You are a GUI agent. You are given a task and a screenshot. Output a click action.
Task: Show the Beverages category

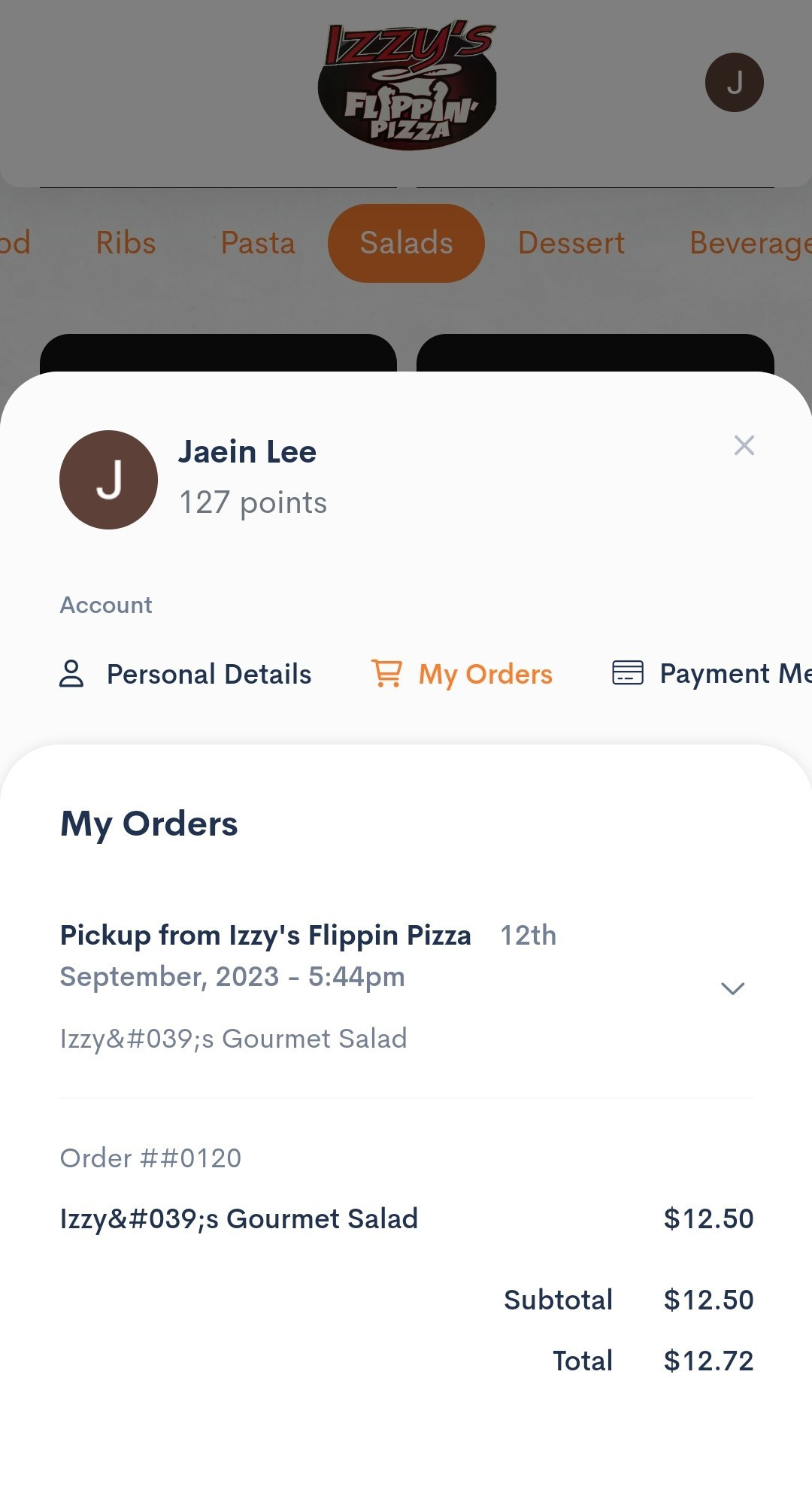750,243
